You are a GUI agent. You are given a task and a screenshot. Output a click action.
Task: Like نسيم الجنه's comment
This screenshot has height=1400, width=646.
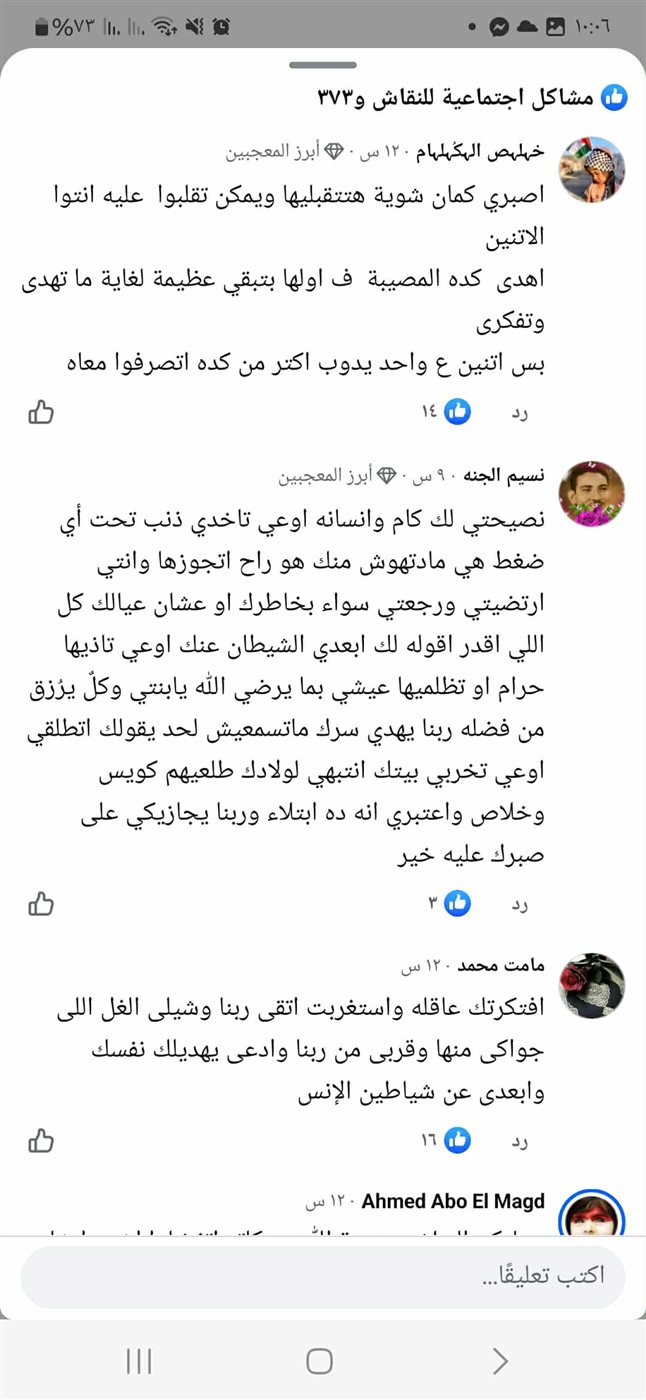(x=41, y=904)
